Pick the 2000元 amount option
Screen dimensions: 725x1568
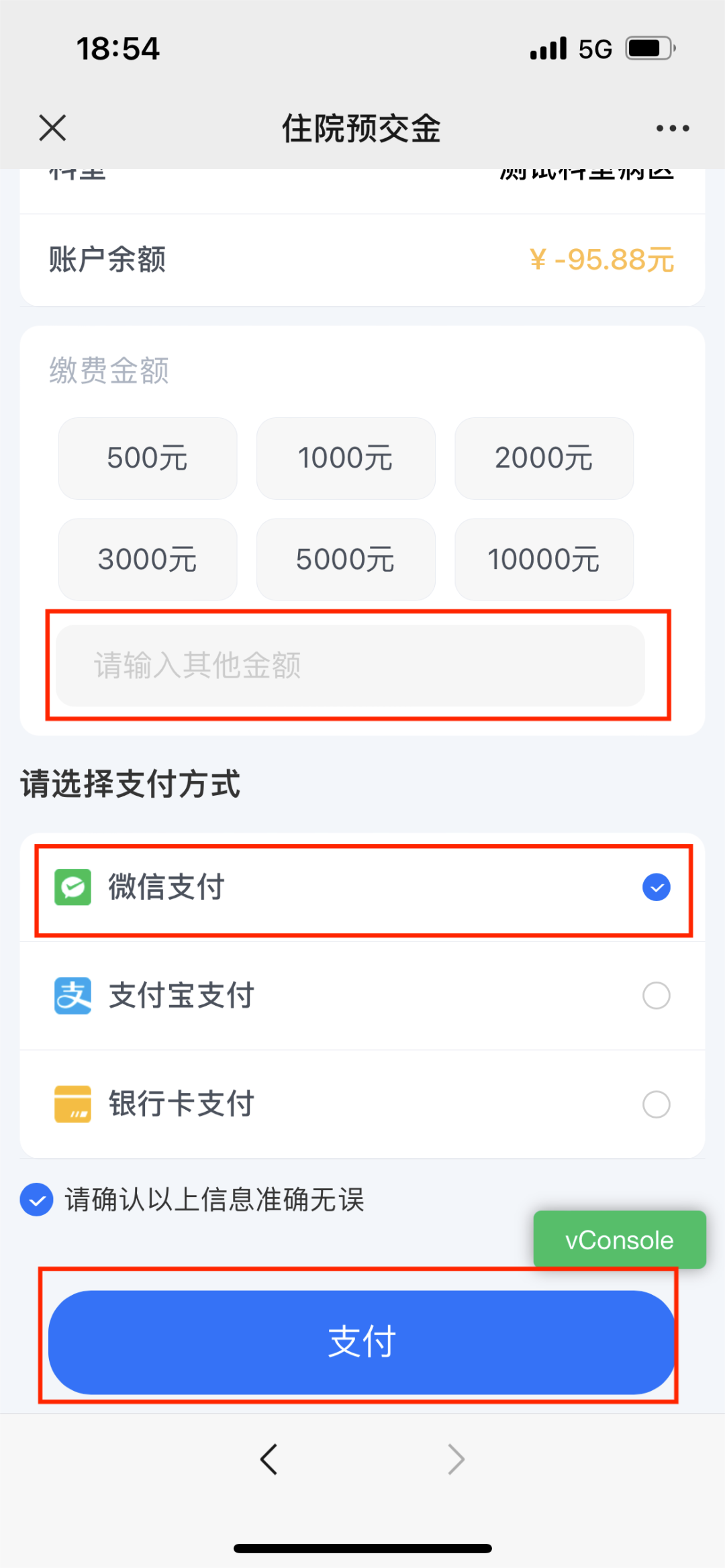[x=544, y=458]
